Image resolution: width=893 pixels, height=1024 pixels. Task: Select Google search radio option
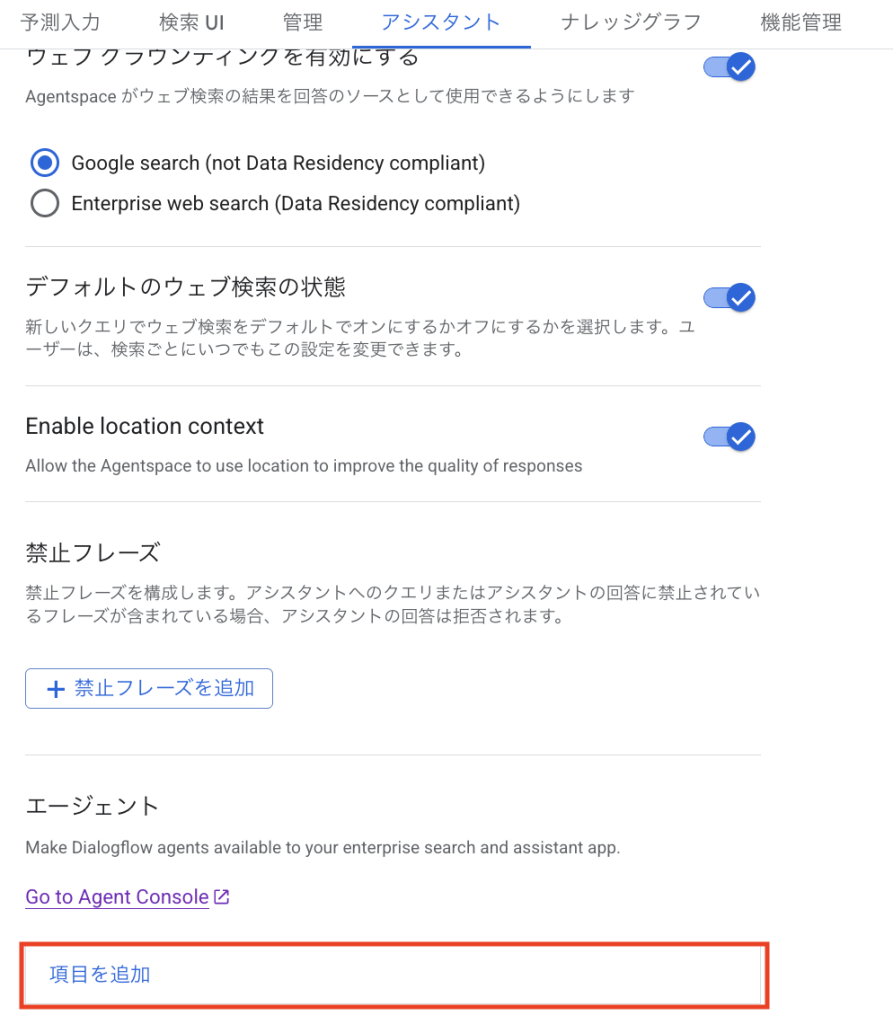(45, 162)
